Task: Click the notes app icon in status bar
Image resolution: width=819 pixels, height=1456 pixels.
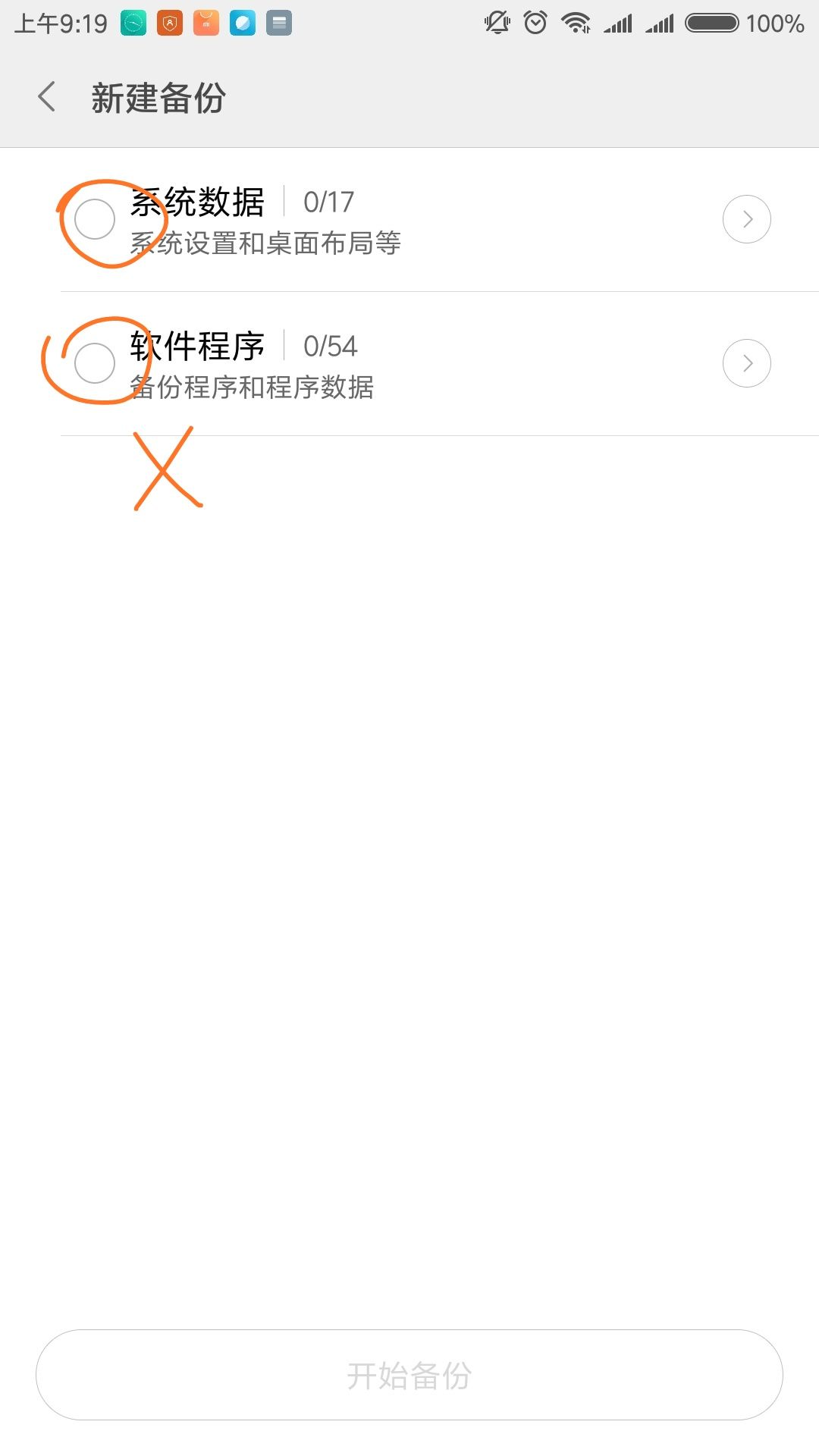Action: (x=281, y=23)
